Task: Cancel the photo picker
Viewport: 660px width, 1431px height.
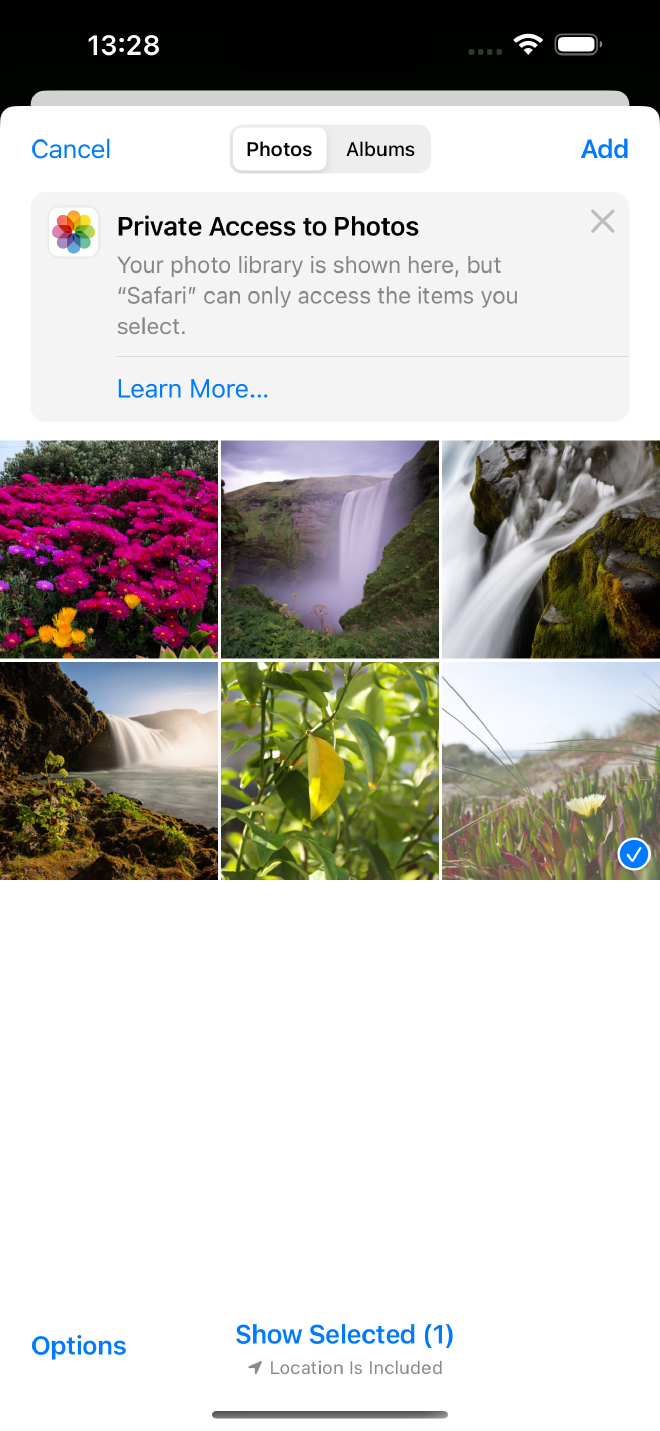Action: point(71,150)
